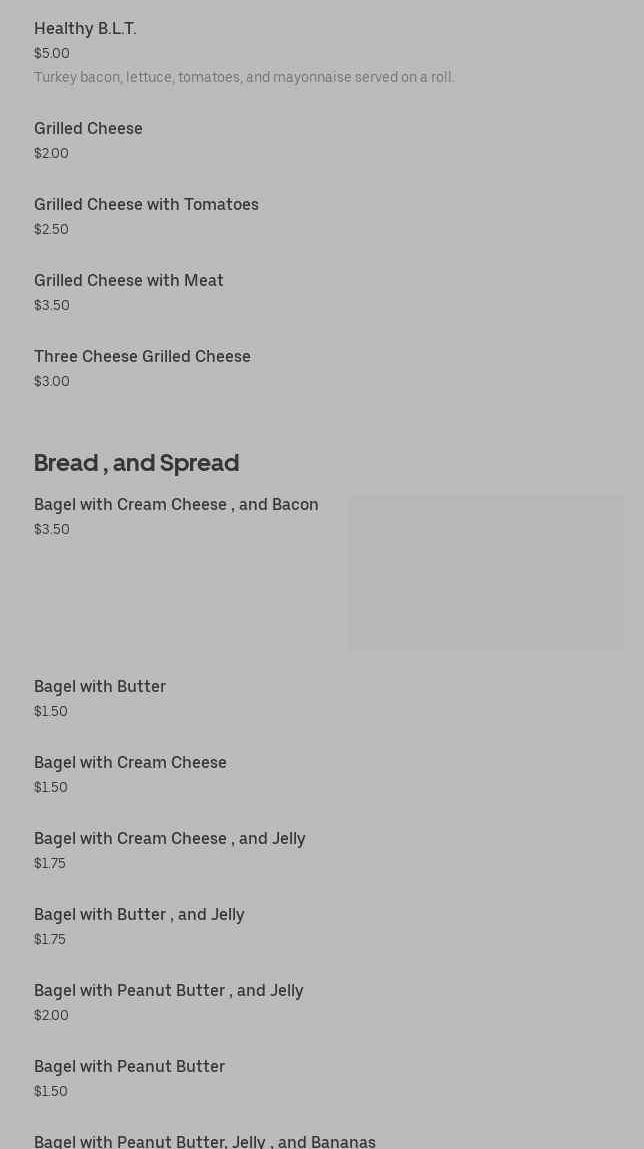644x1149 pixels.
Task: Open Grilled Cheese with Meat
Action: [129, 281]
